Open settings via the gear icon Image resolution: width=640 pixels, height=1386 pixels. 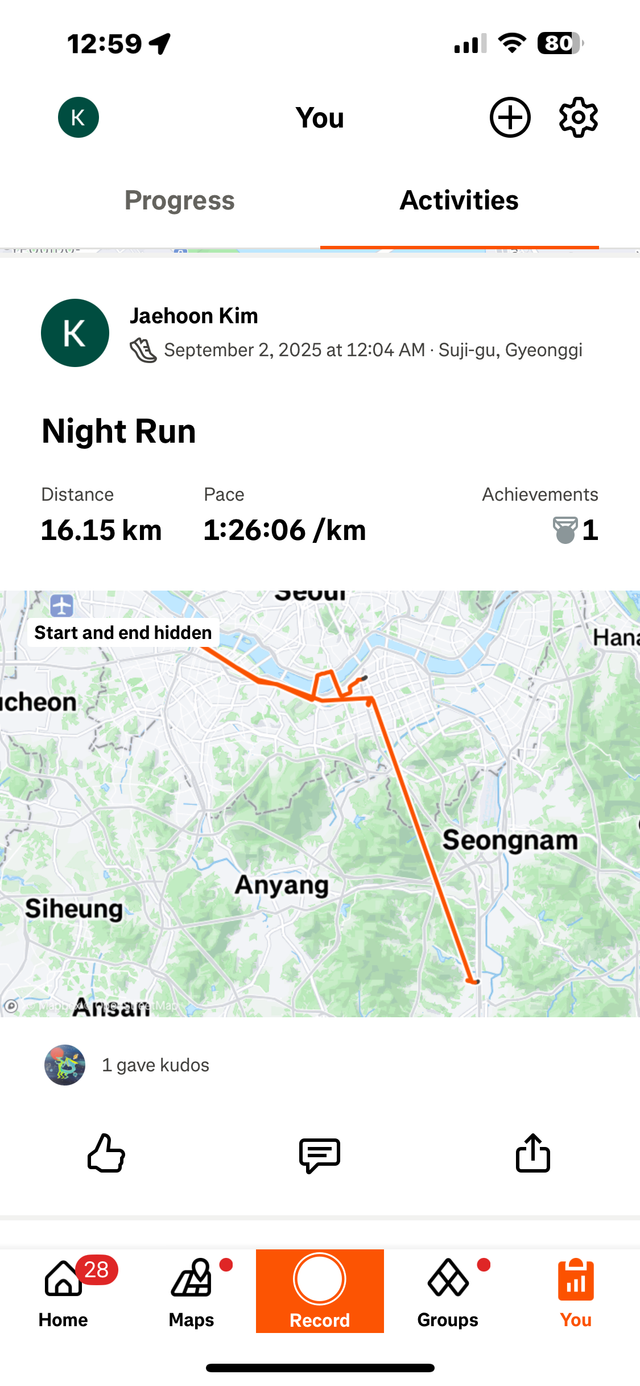(x=578, y=118)
